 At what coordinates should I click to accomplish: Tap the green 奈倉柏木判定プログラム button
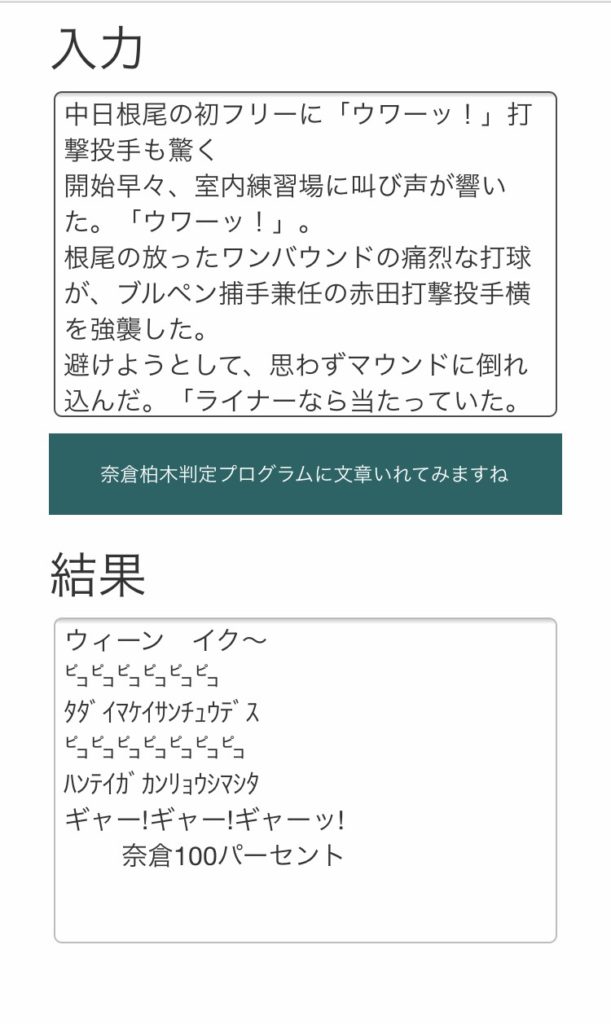coord(305,474)
